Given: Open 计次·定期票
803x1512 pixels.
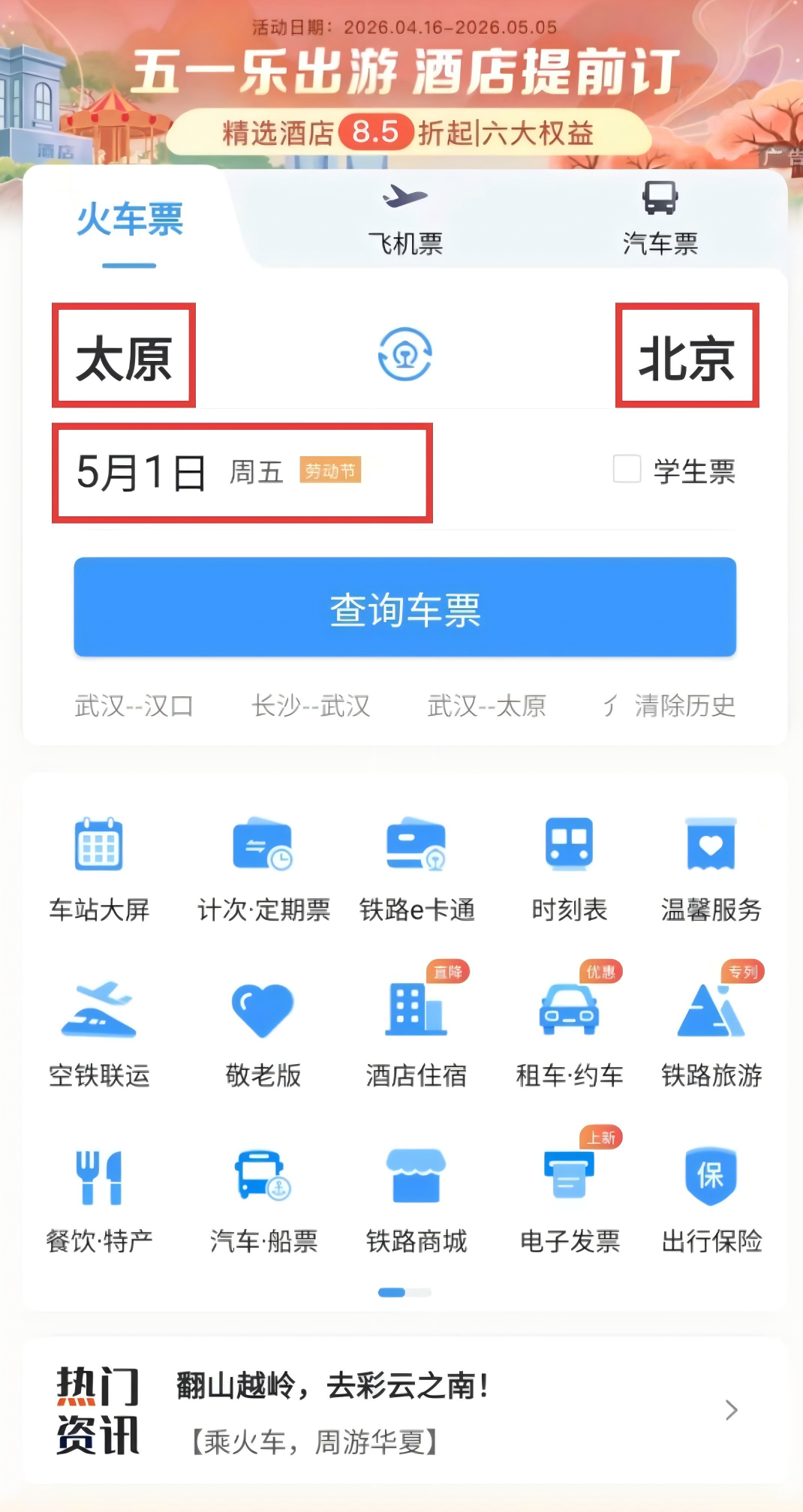Looking at the screenshot, I should click(263, 867).
